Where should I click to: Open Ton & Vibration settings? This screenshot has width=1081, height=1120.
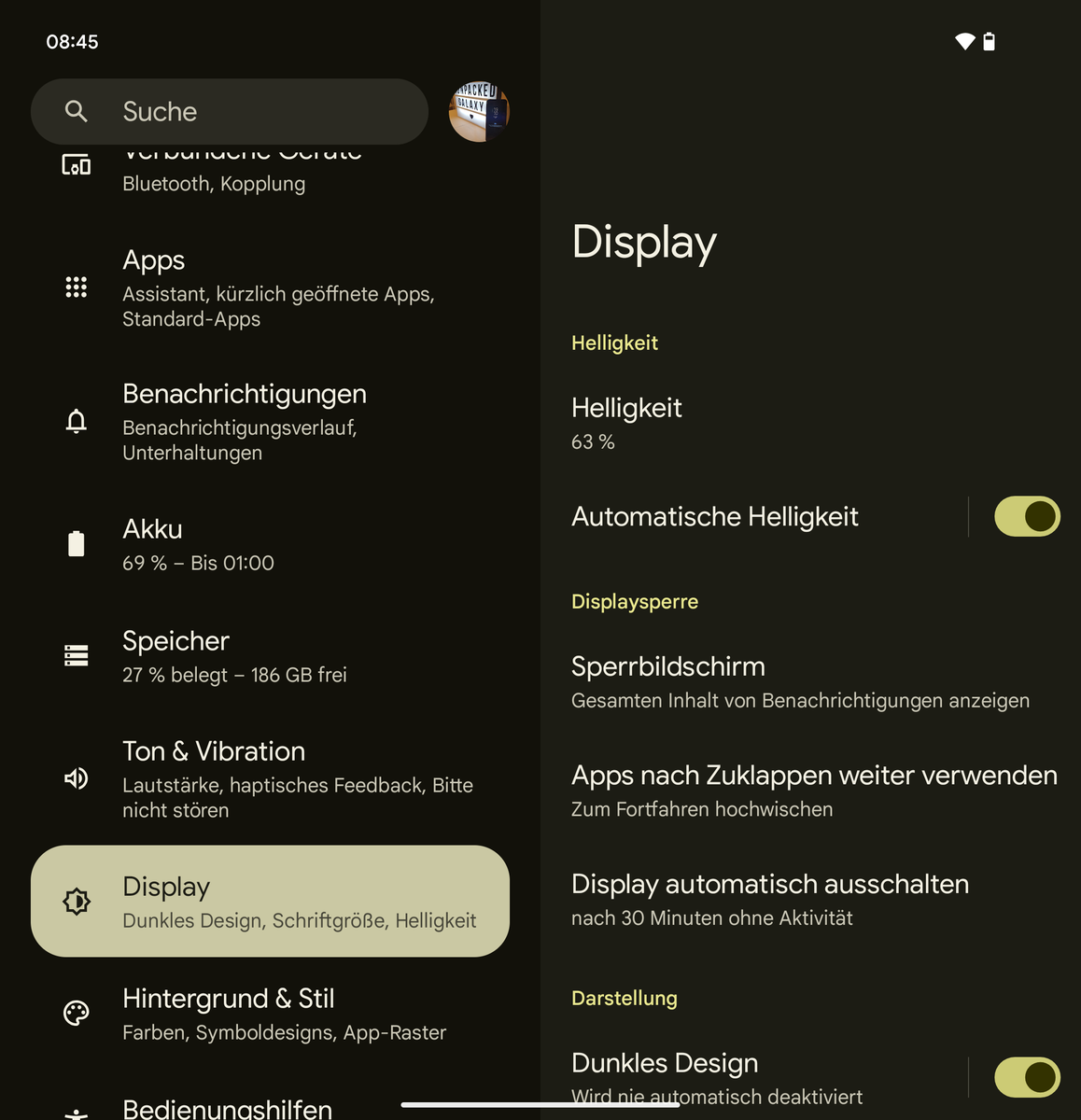[270, 778]
